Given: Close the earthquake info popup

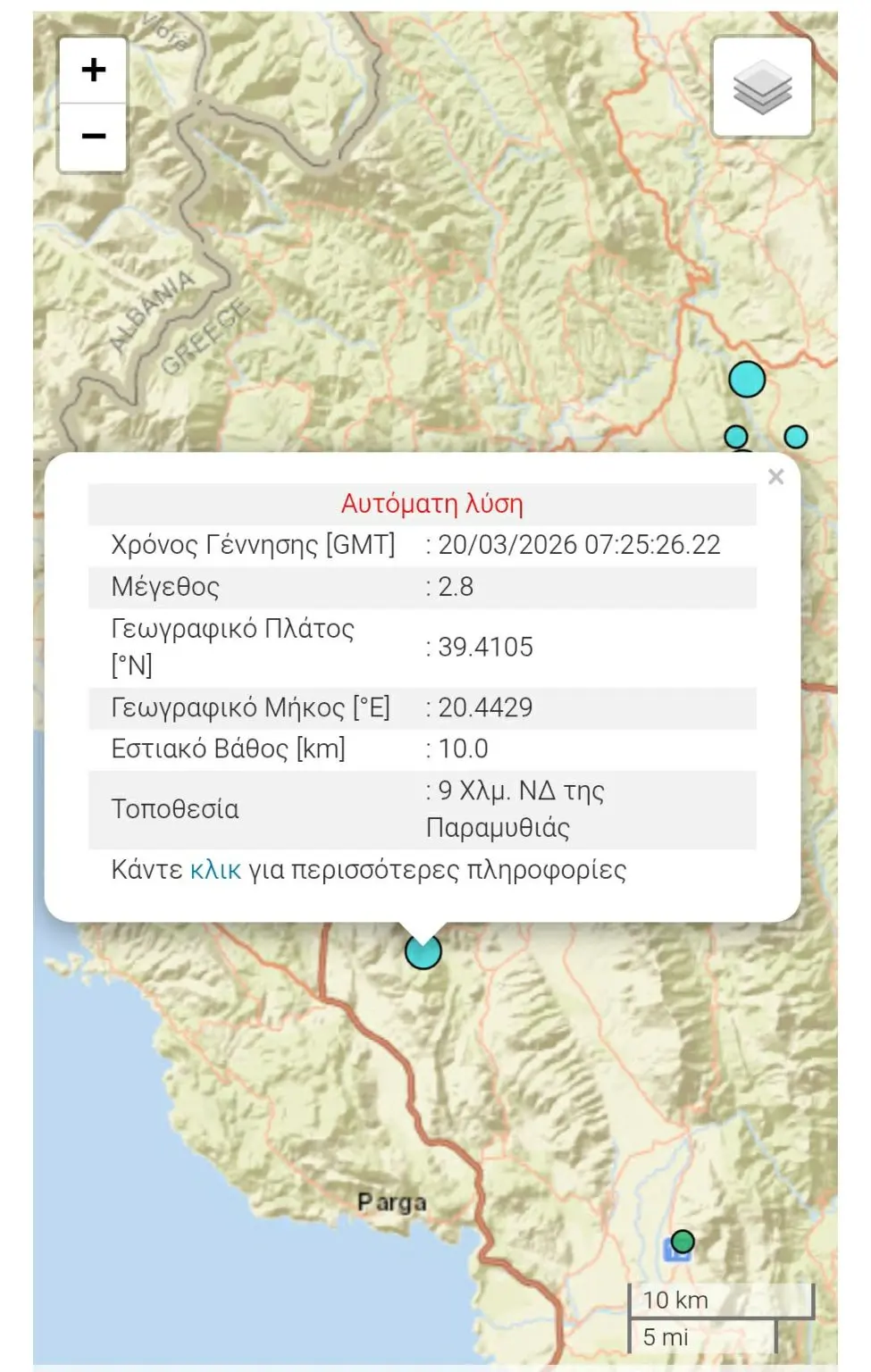Looking at the screenshot, I should point(775,477).
